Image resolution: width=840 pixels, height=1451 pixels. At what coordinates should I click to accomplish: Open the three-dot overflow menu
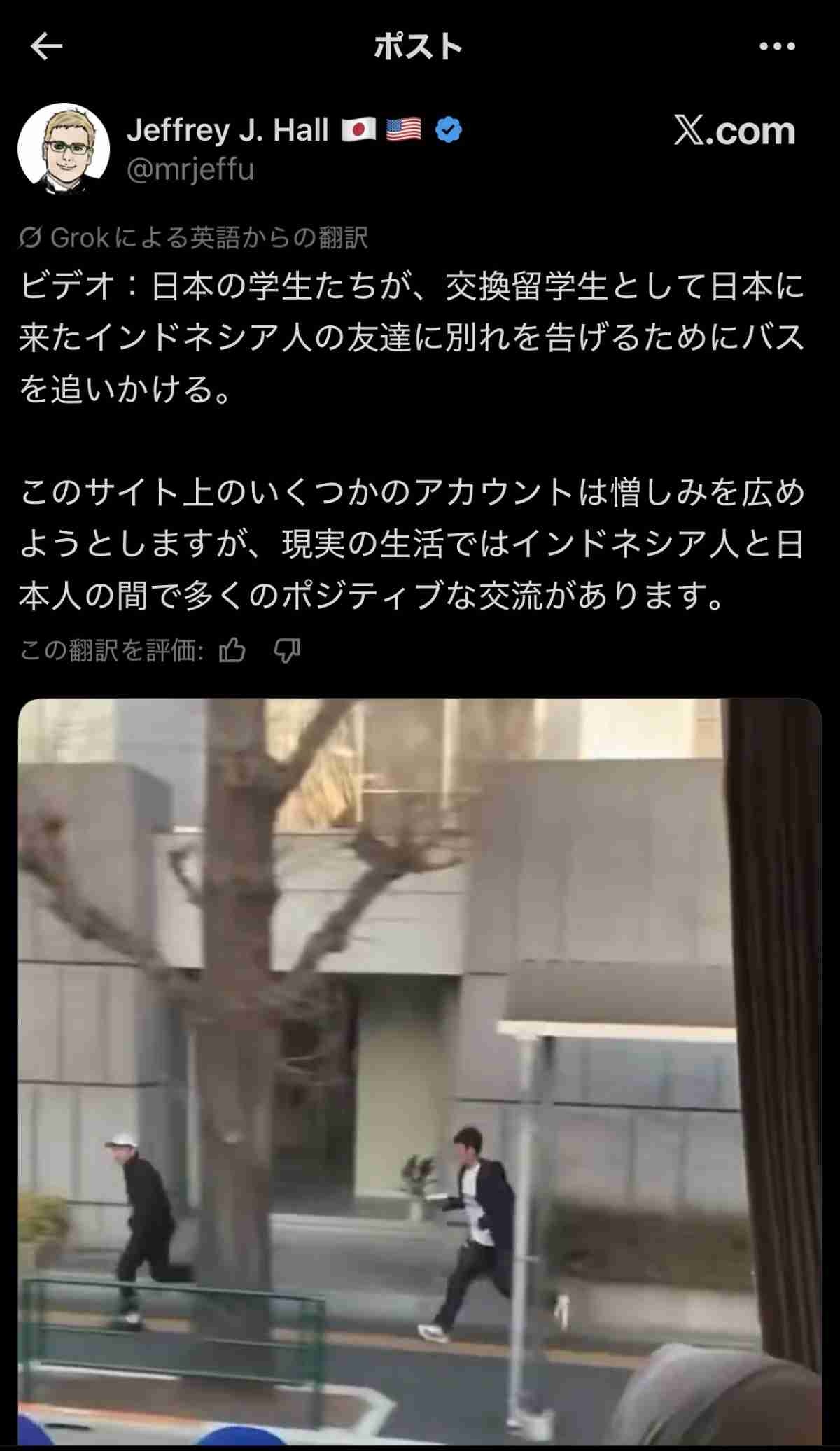pyautogui.click(x=777, y=47)
